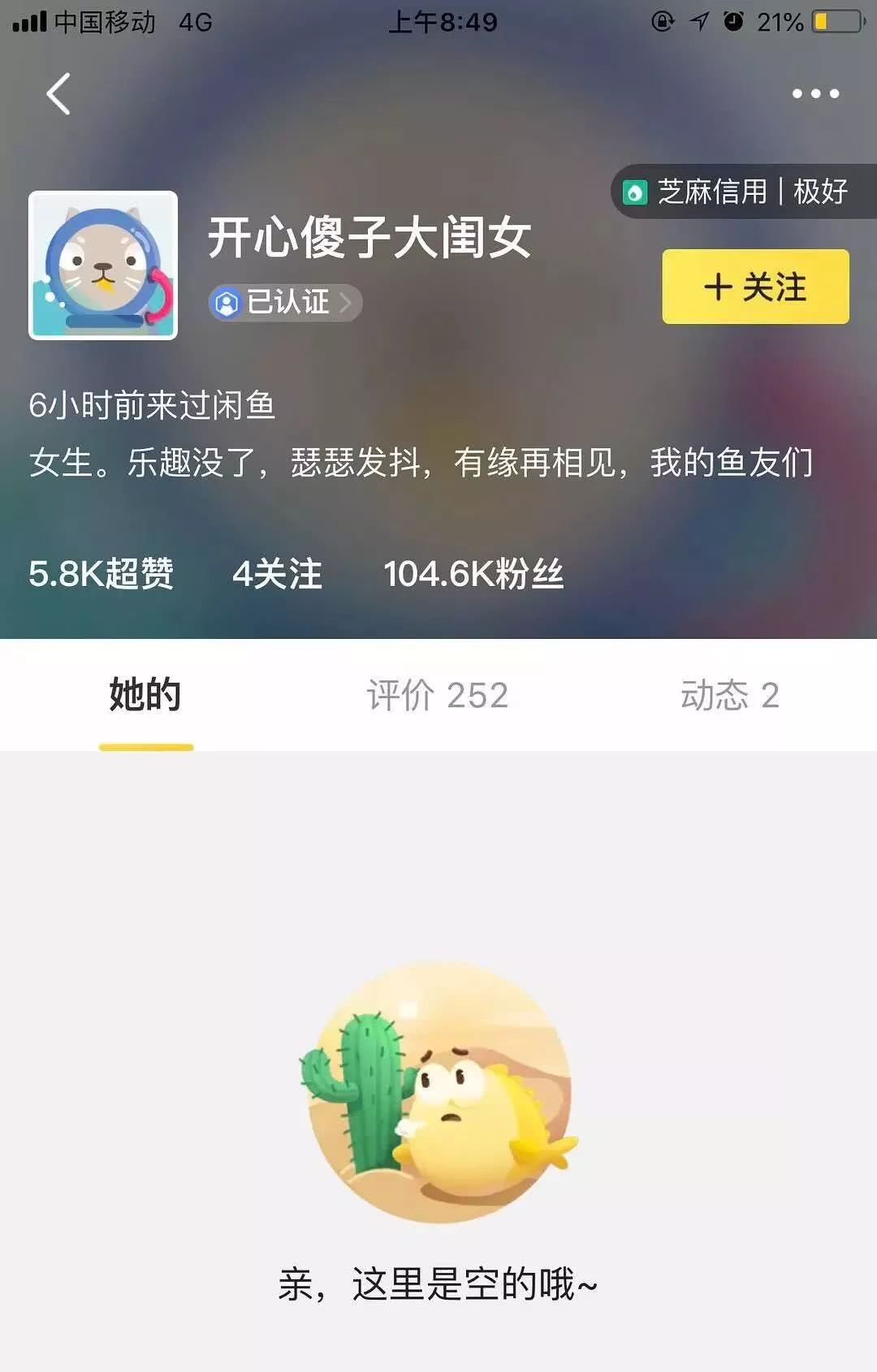The width and height of the screenshot is (877, 1372).
Task: Tap the alarm clock status icon
Action: (x=733, y=22)
